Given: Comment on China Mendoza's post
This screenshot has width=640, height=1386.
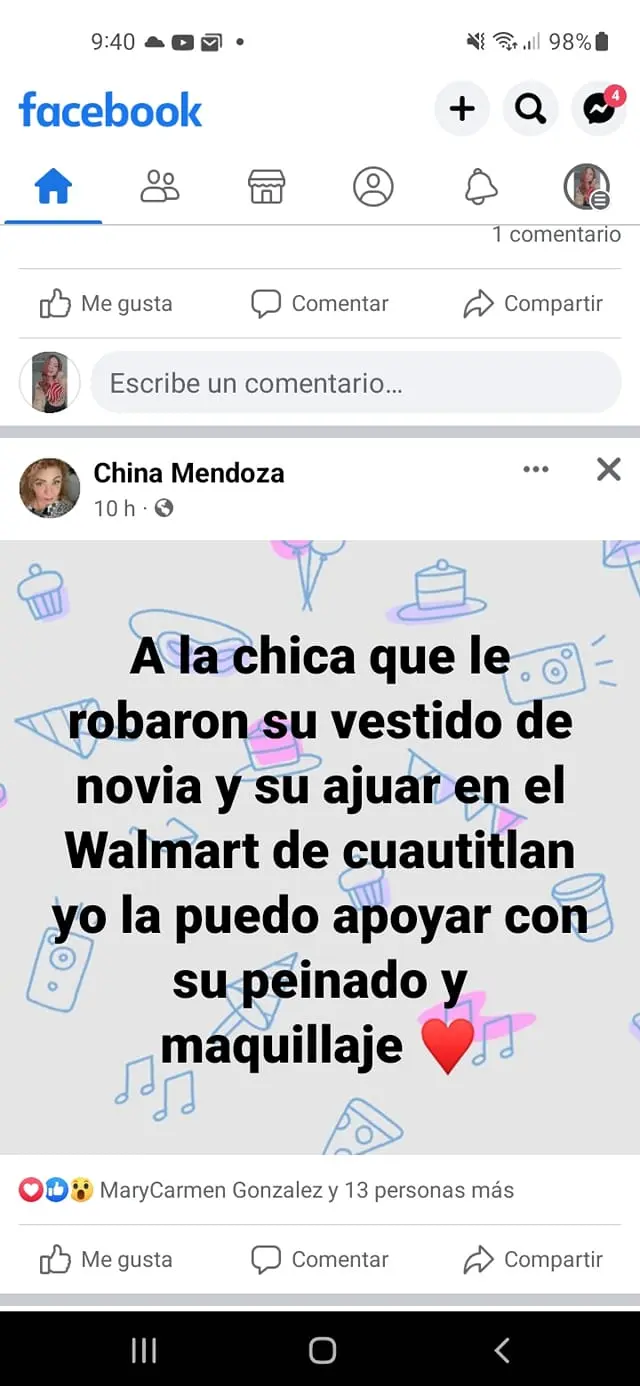Looking at the screenshot, I should coord(320,1260).
